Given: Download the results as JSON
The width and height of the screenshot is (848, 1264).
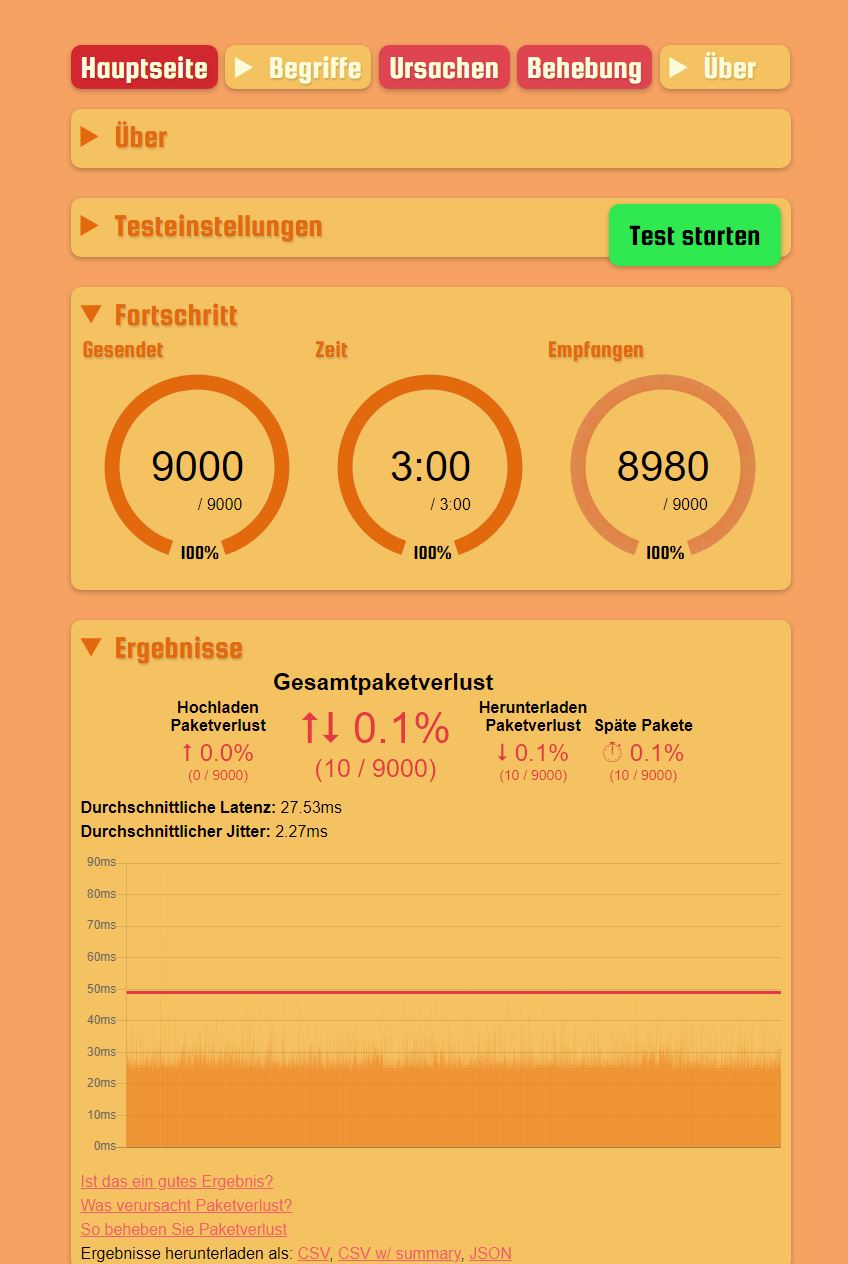Looking at the screenshot, I should point(490,1253).
